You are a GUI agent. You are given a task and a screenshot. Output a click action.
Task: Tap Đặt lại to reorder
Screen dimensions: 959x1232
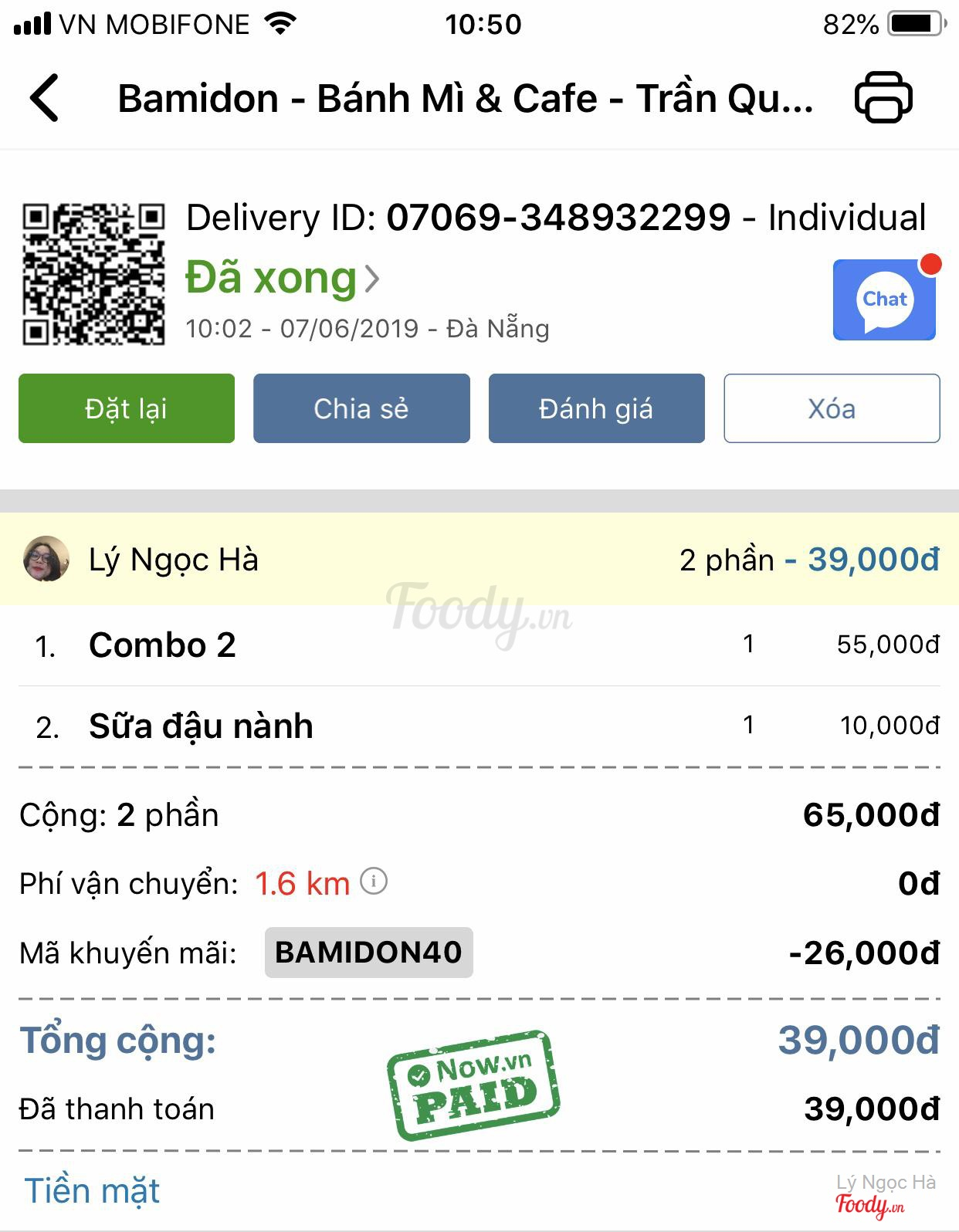[x=127, y=408]
